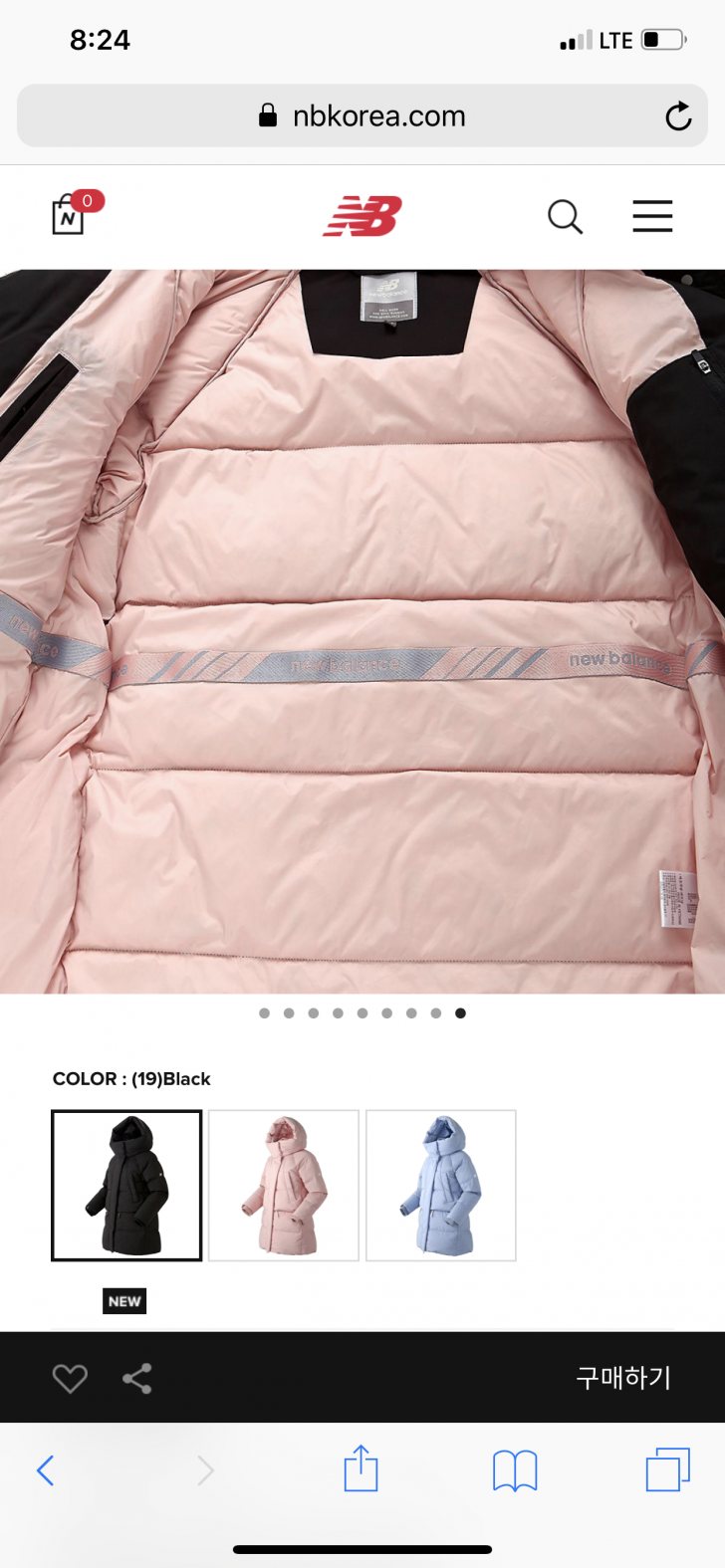Select the pink jacket color
The image size is (725, 1568).
click(x=284, y=1185)
